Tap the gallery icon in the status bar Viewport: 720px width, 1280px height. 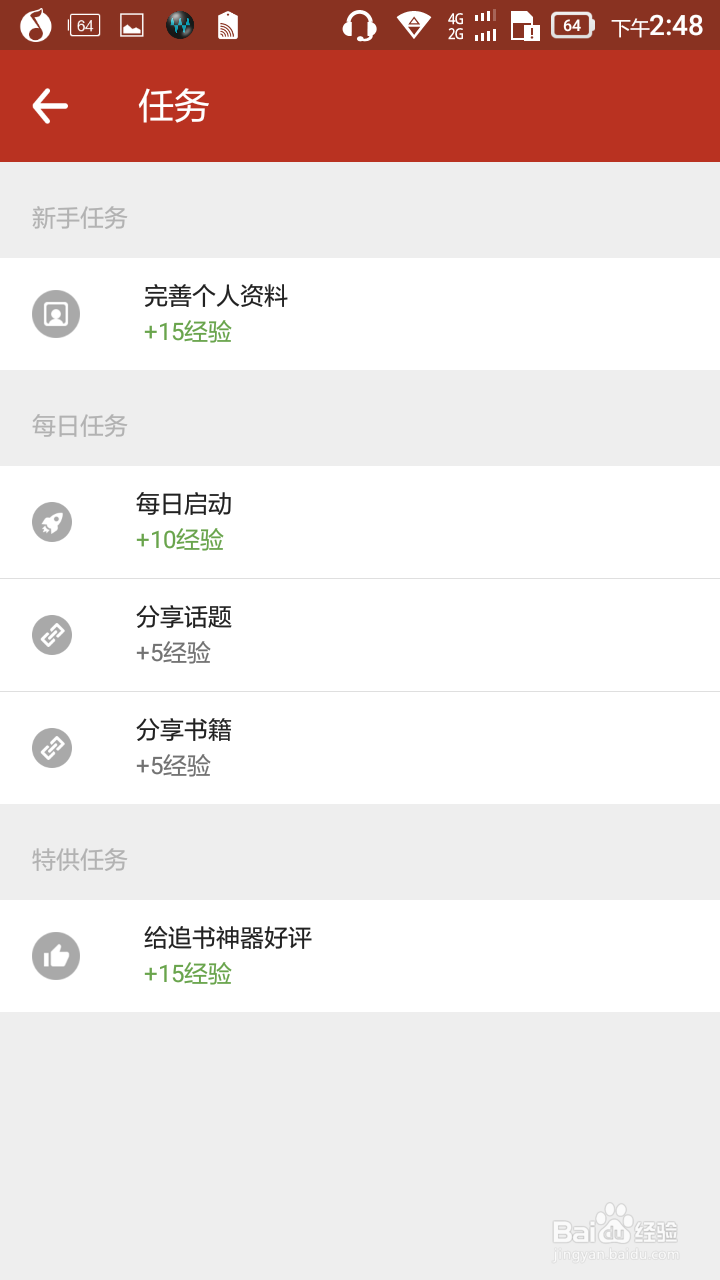pyautogui.click(x=130, y=25)
